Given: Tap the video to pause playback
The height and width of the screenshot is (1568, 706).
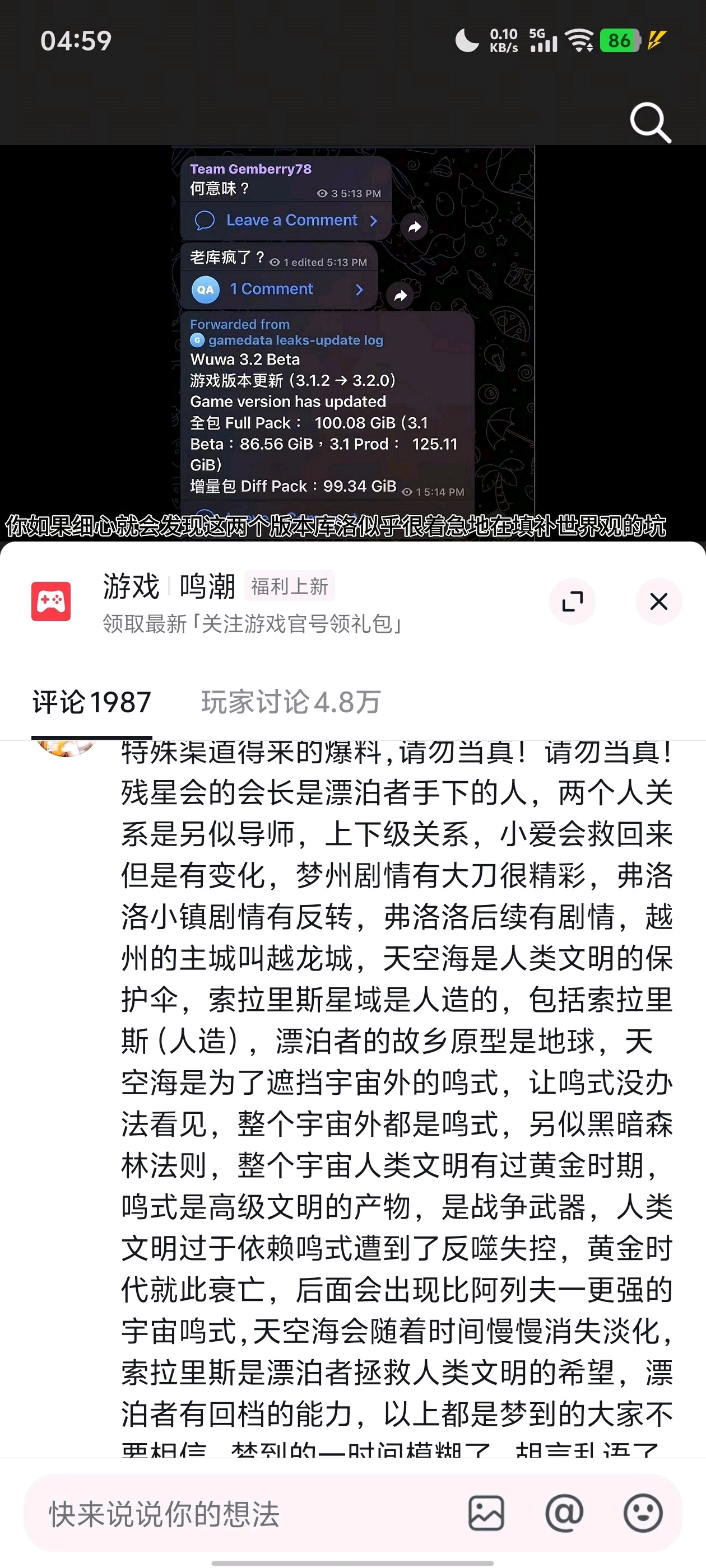Looking at the screenshot, I should coord(352,341).
